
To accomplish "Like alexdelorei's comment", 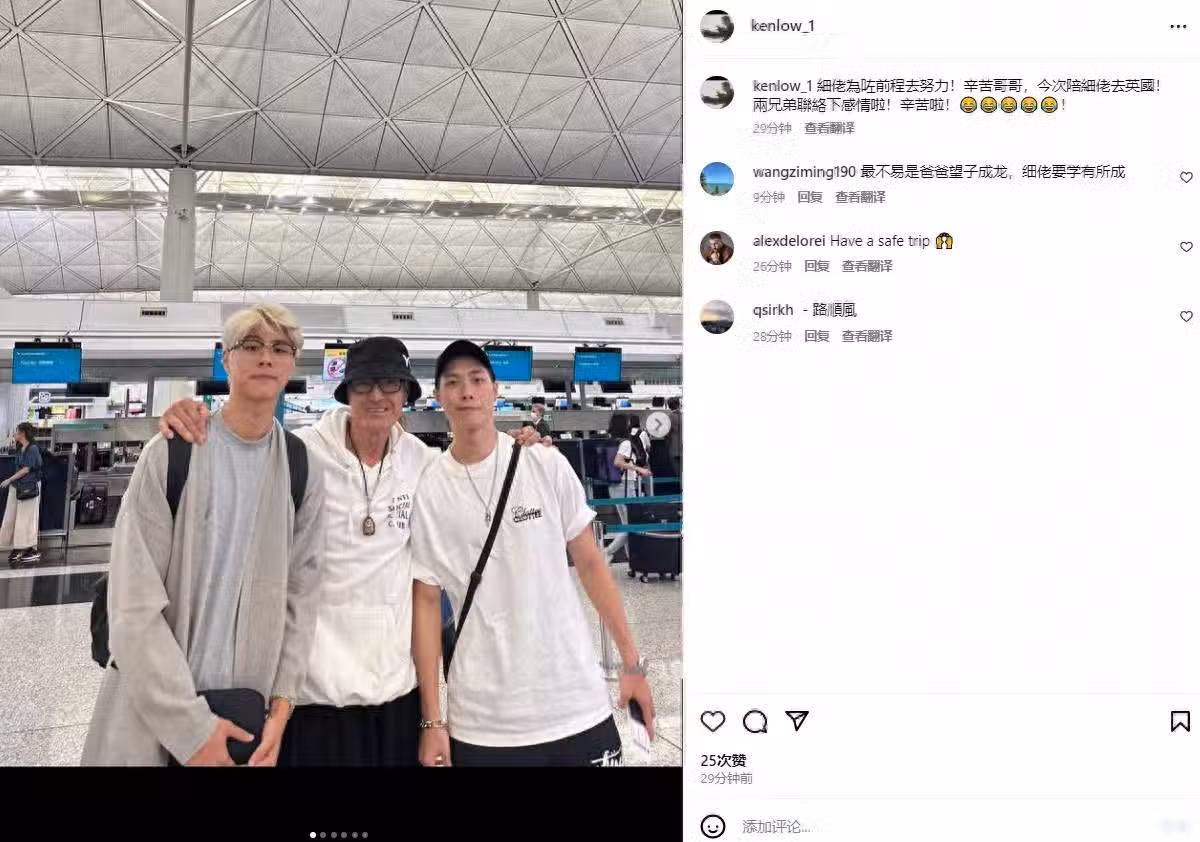I will click(x=1186, y=247).
